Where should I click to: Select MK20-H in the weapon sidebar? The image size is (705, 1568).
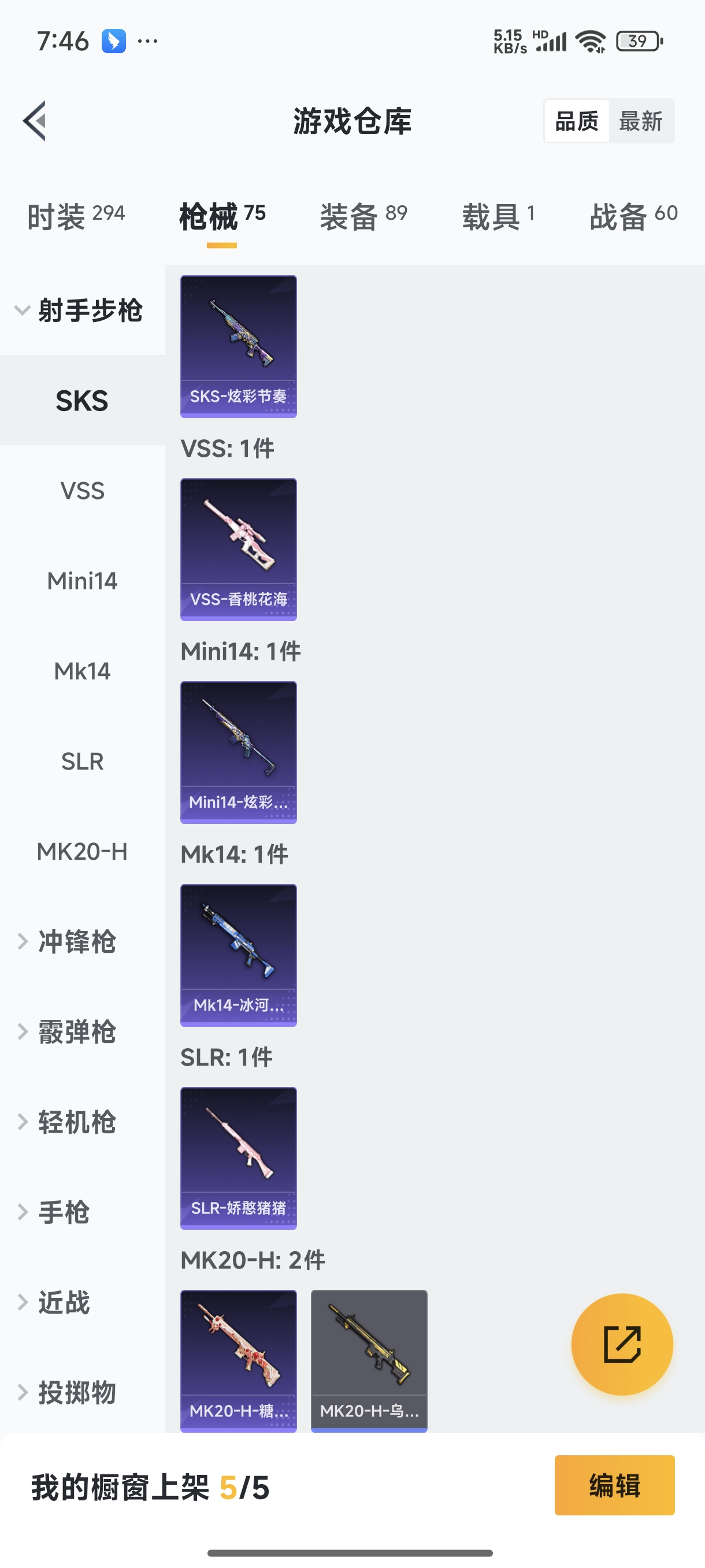click(82, 852)
